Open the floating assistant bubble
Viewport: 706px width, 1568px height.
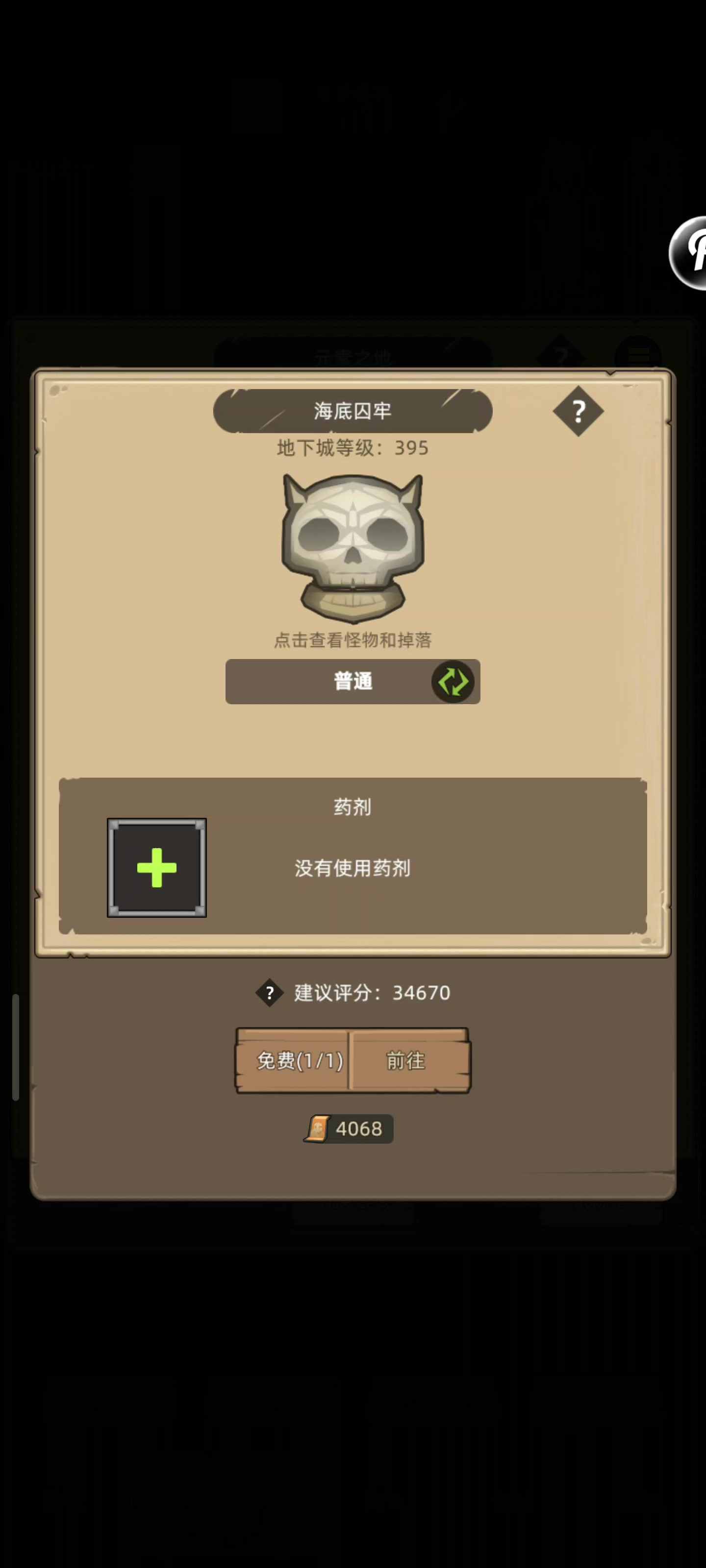pyautogui.click(x=689, y=253)
